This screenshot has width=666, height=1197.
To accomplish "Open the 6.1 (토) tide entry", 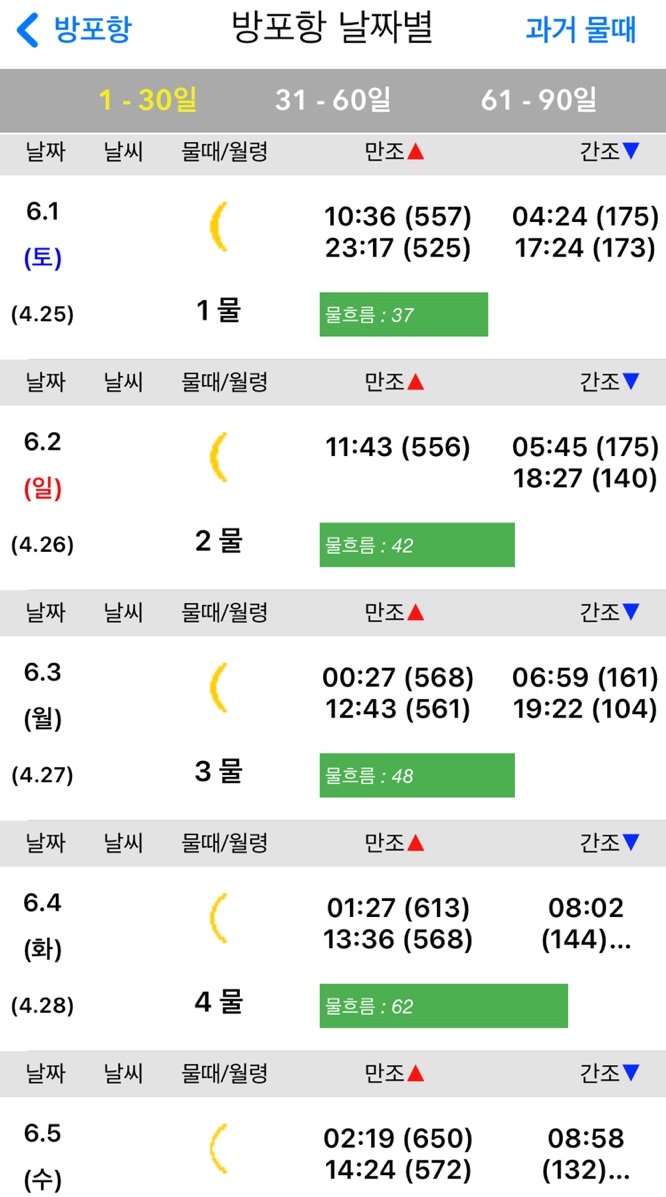I will (333, 267).
